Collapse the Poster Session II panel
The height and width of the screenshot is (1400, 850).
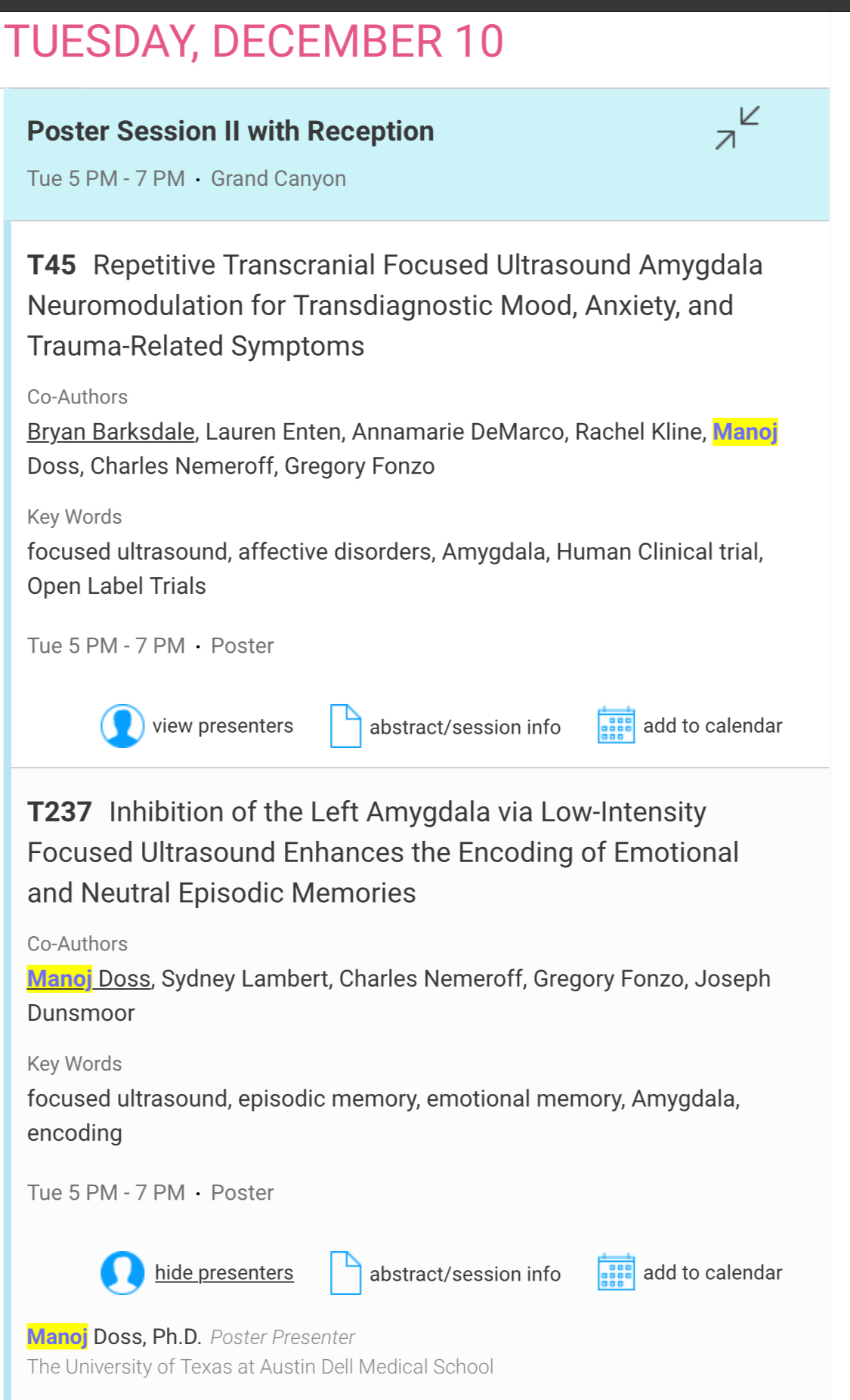click(737, 128)
